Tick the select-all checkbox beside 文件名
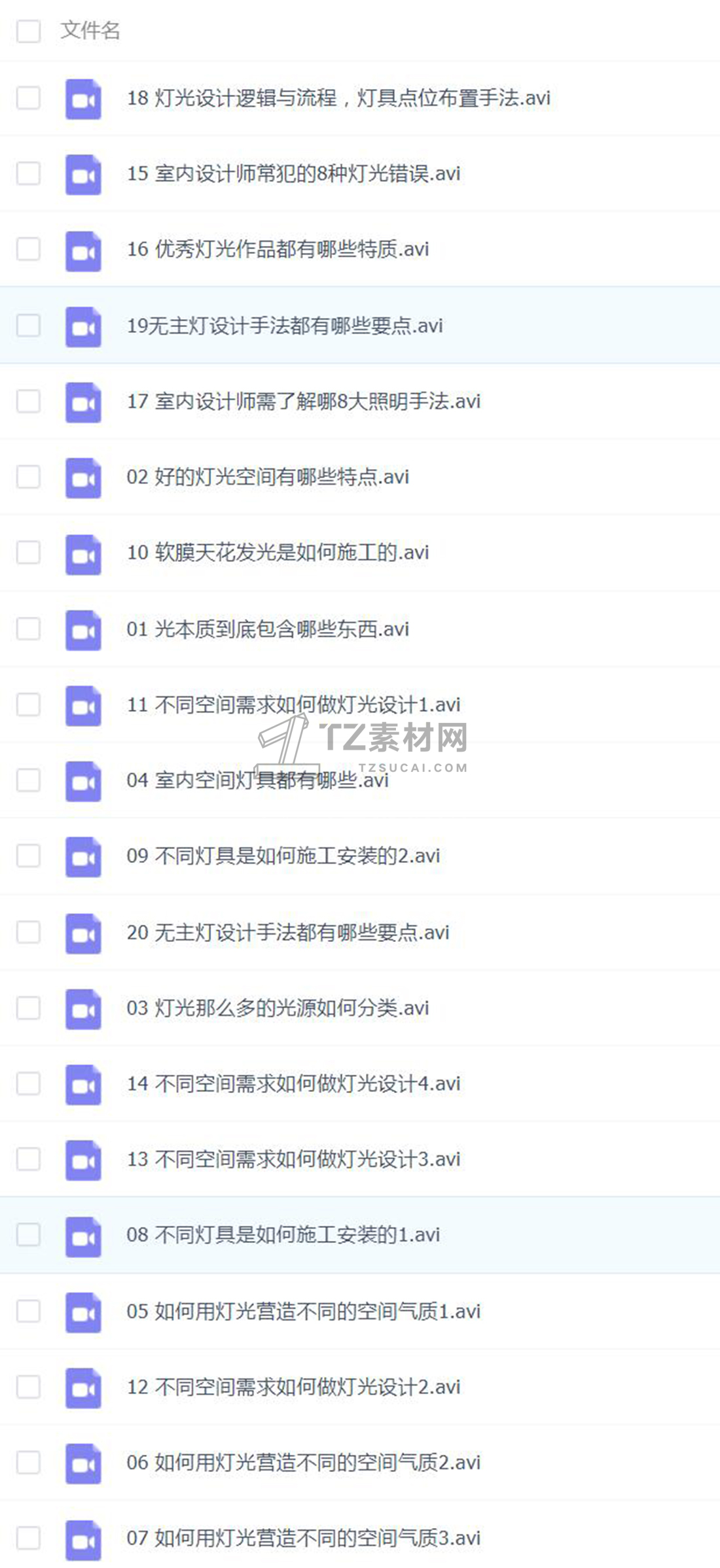The width and height of the screenshot is (720, 1568). [28, 31]
